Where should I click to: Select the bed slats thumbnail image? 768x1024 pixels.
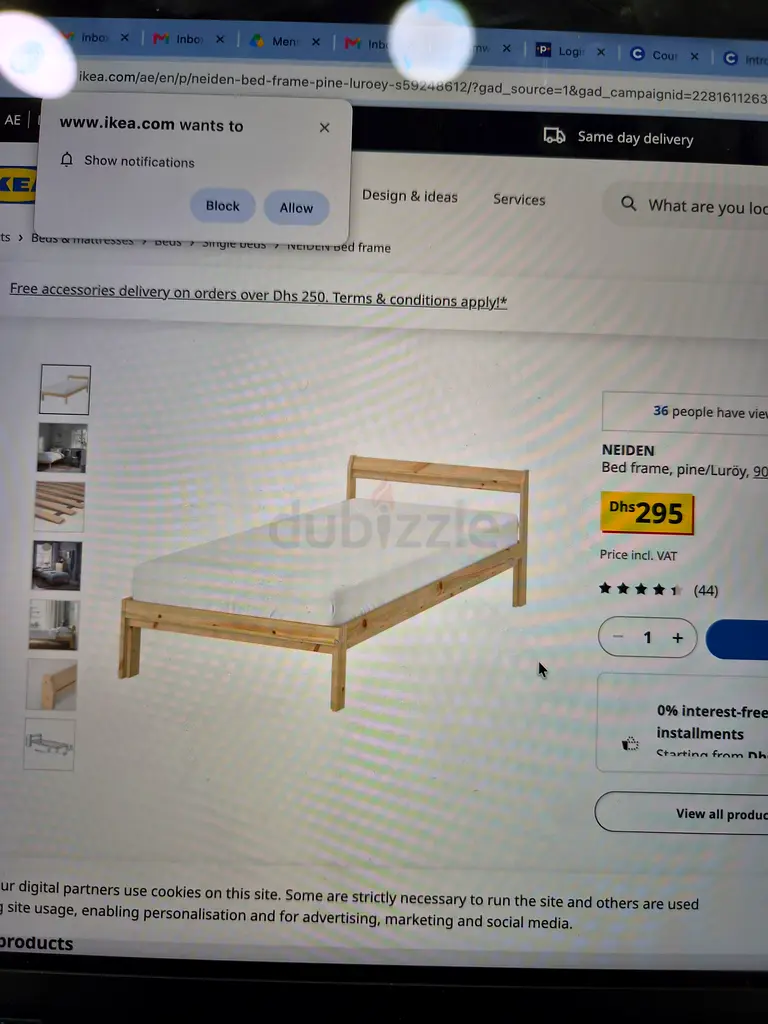59,506
